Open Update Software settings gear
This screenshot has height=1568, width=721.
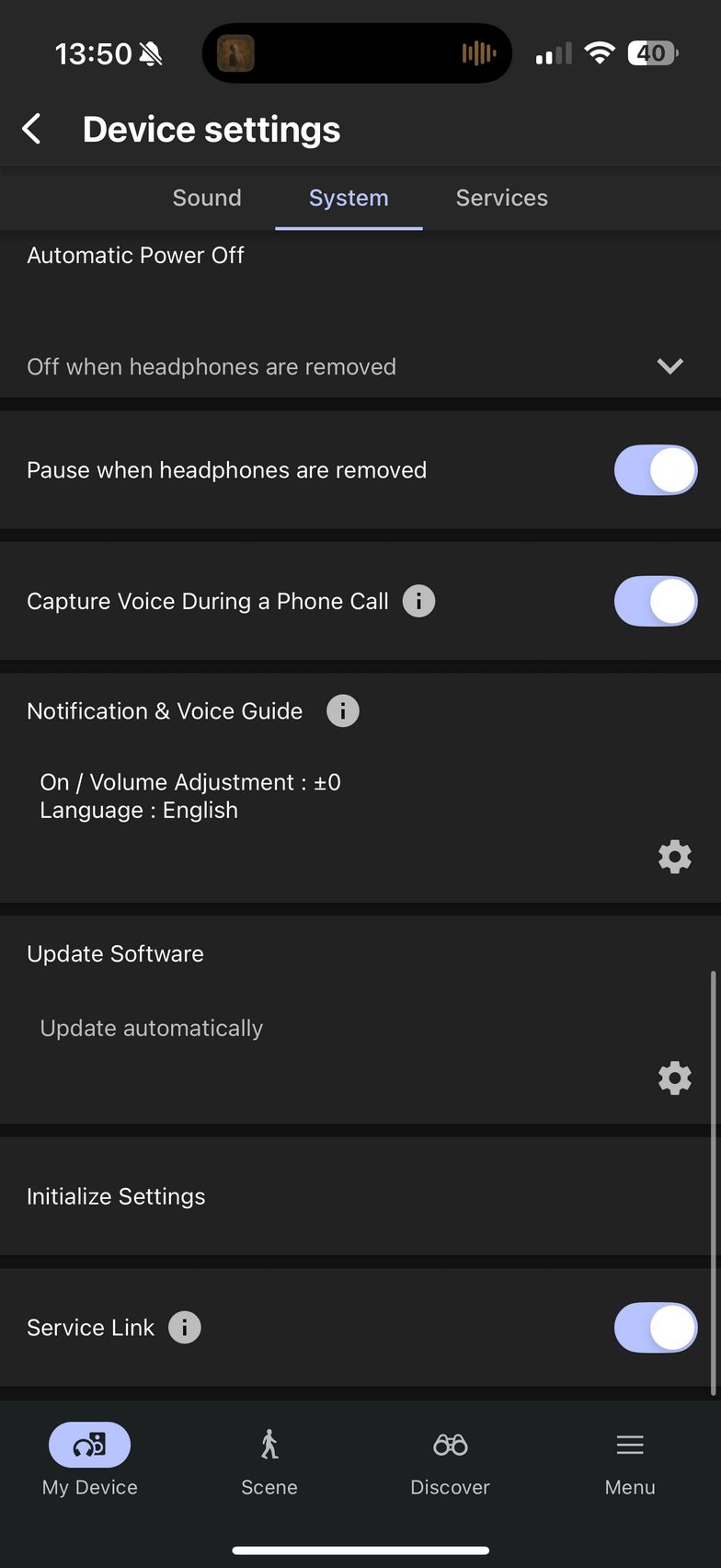[674, 1078]
